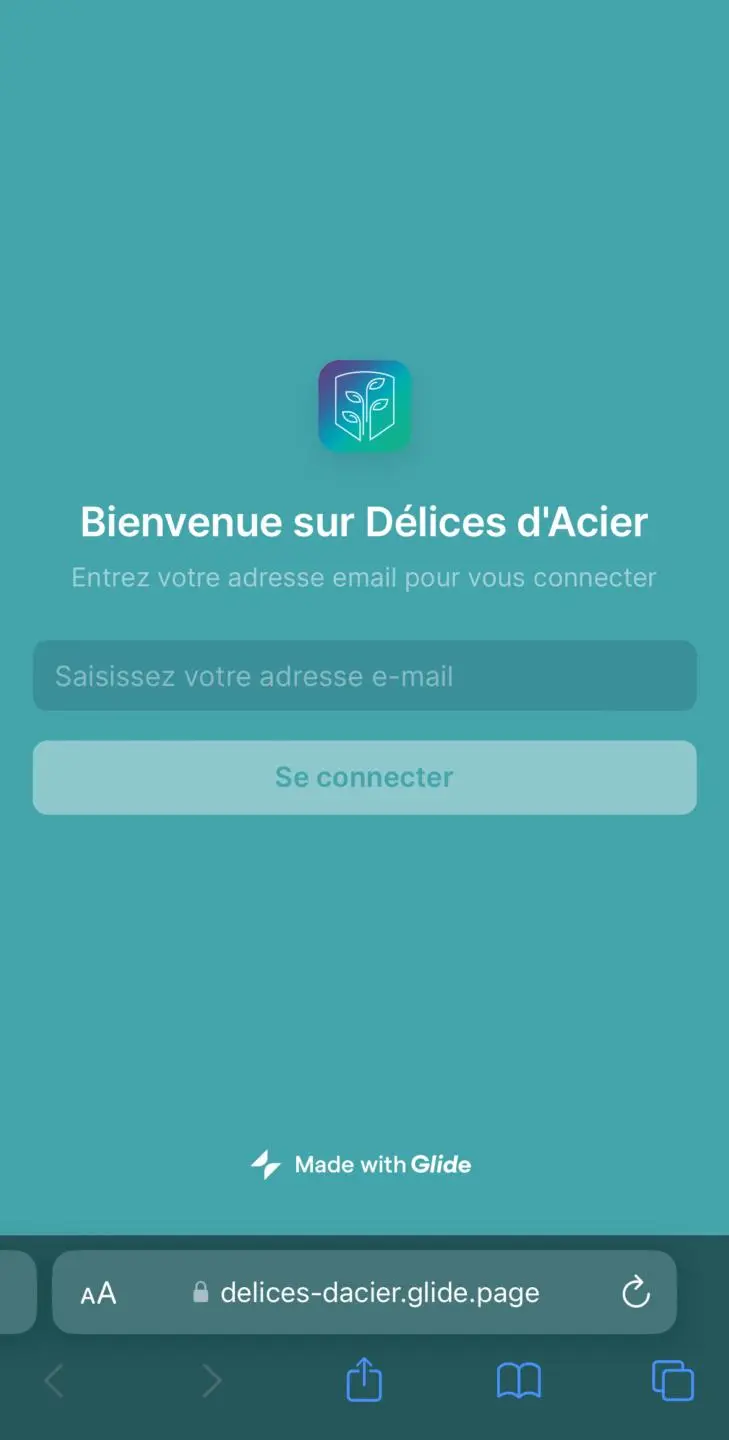Open the Safari share sheet

click(x=364, y=1378)
